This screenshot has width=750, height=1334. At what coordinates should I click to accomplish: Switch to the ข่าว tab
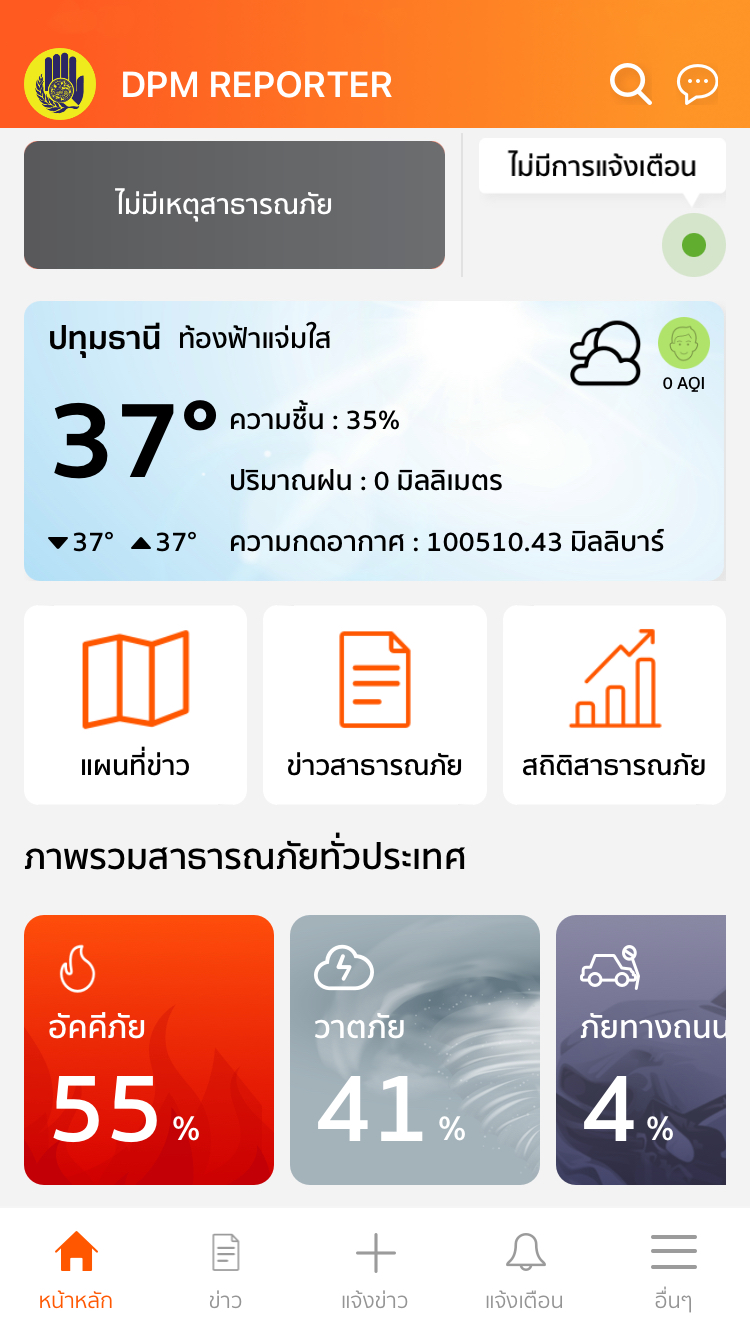(225, 1270)
